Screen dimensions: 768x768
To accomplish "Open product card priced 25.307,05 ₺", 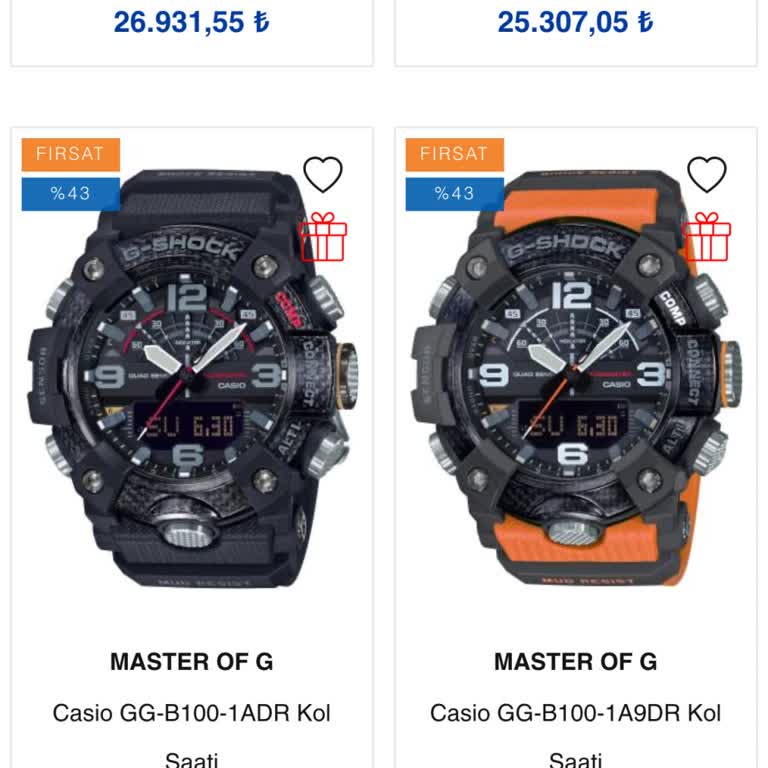I will click(575, 24).
